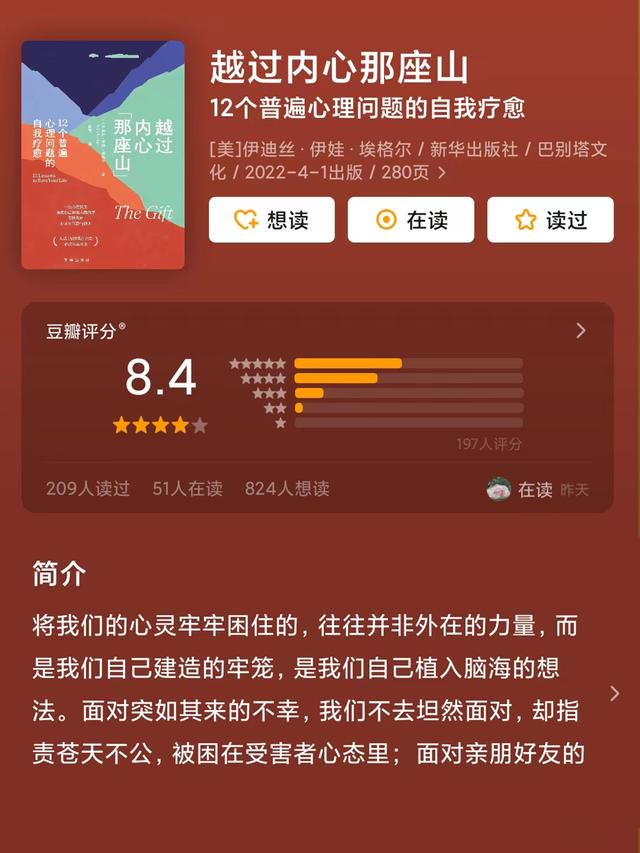Mark book as 想读 (want to read)
Viewport: 640px width, 853px height.
(271, 220)
